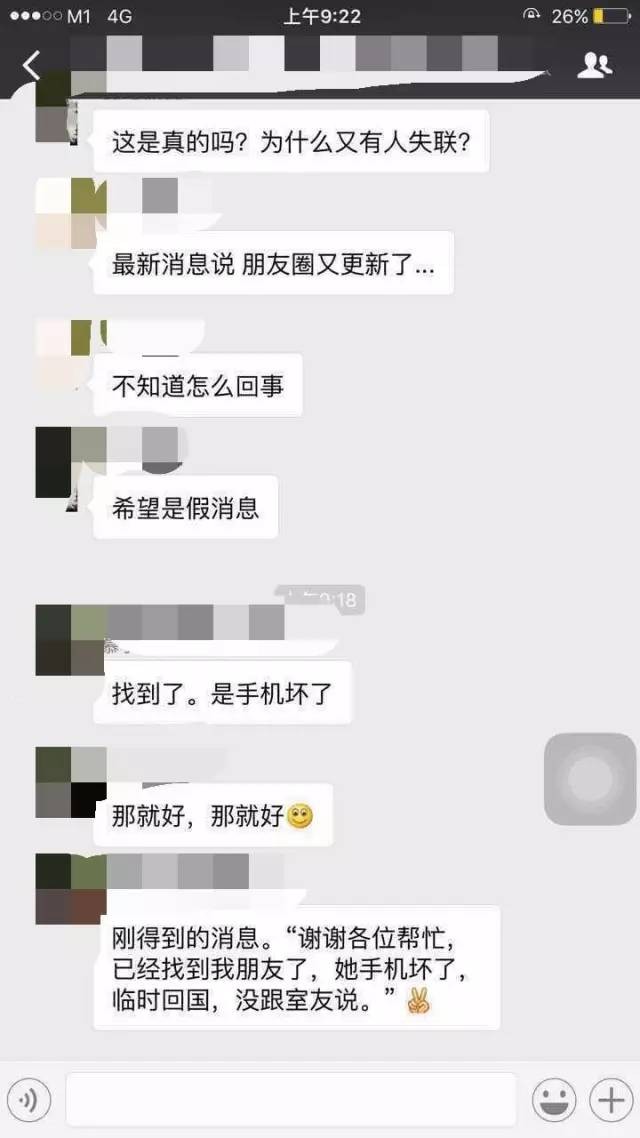The image size is (640, 1138).
Task: Go back to the chat list
Action: click(x=32, y=66)
